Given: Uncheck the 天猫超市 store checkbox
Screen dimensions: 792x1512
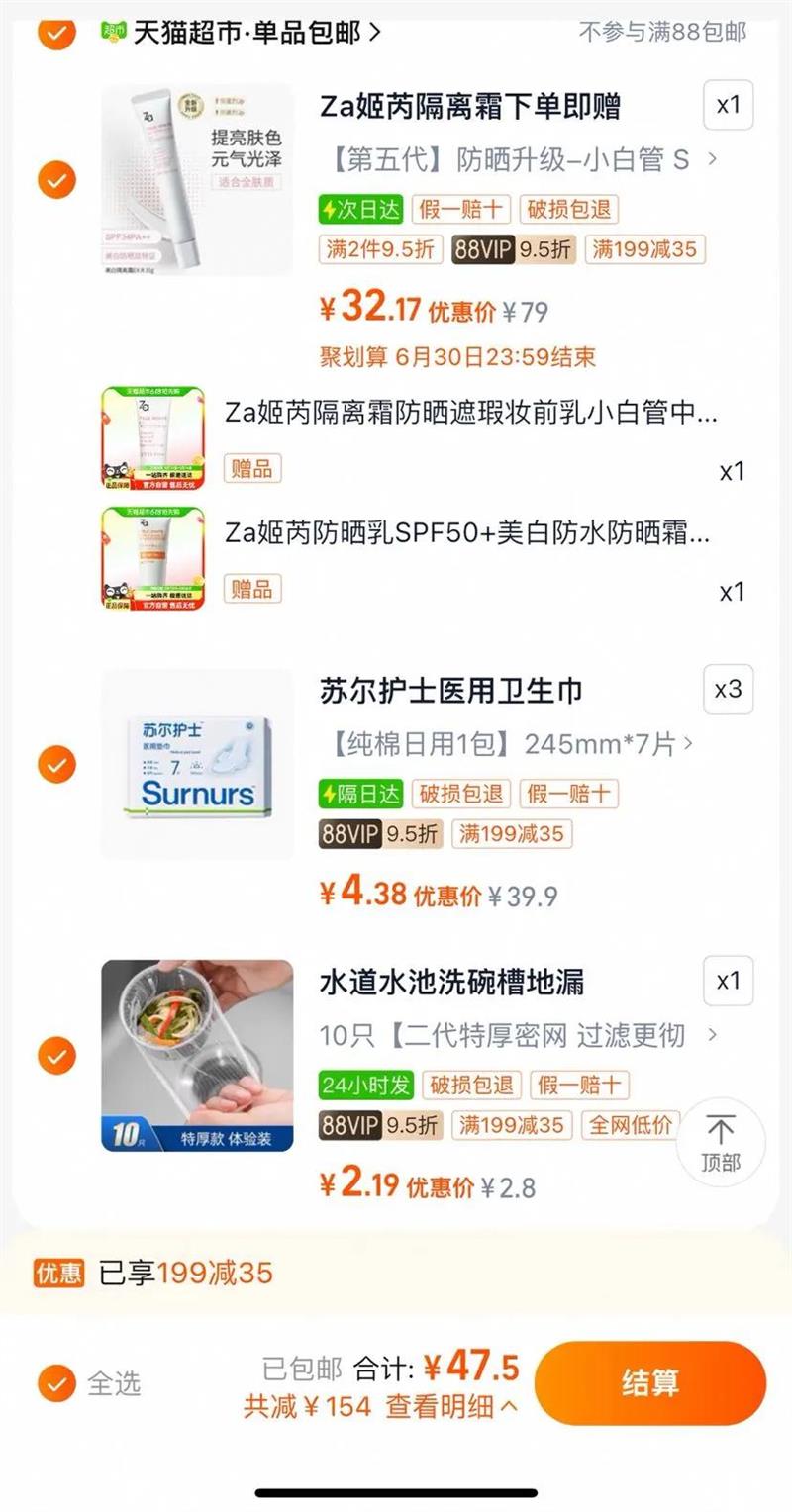Looking at the screenshot, I should click(x=56, y=32).
